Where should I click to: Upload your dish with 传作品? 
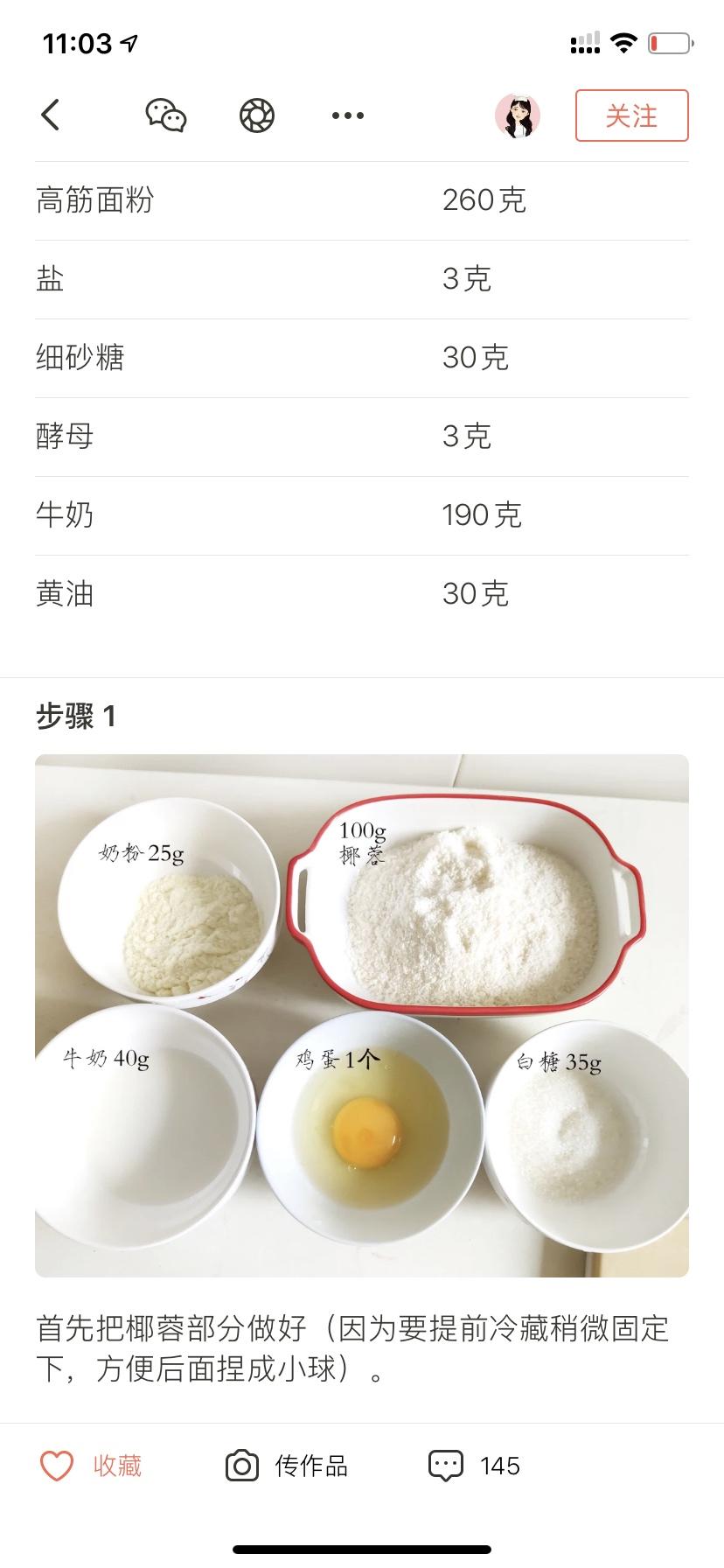pyautogui.click(x=287, y=1466)
